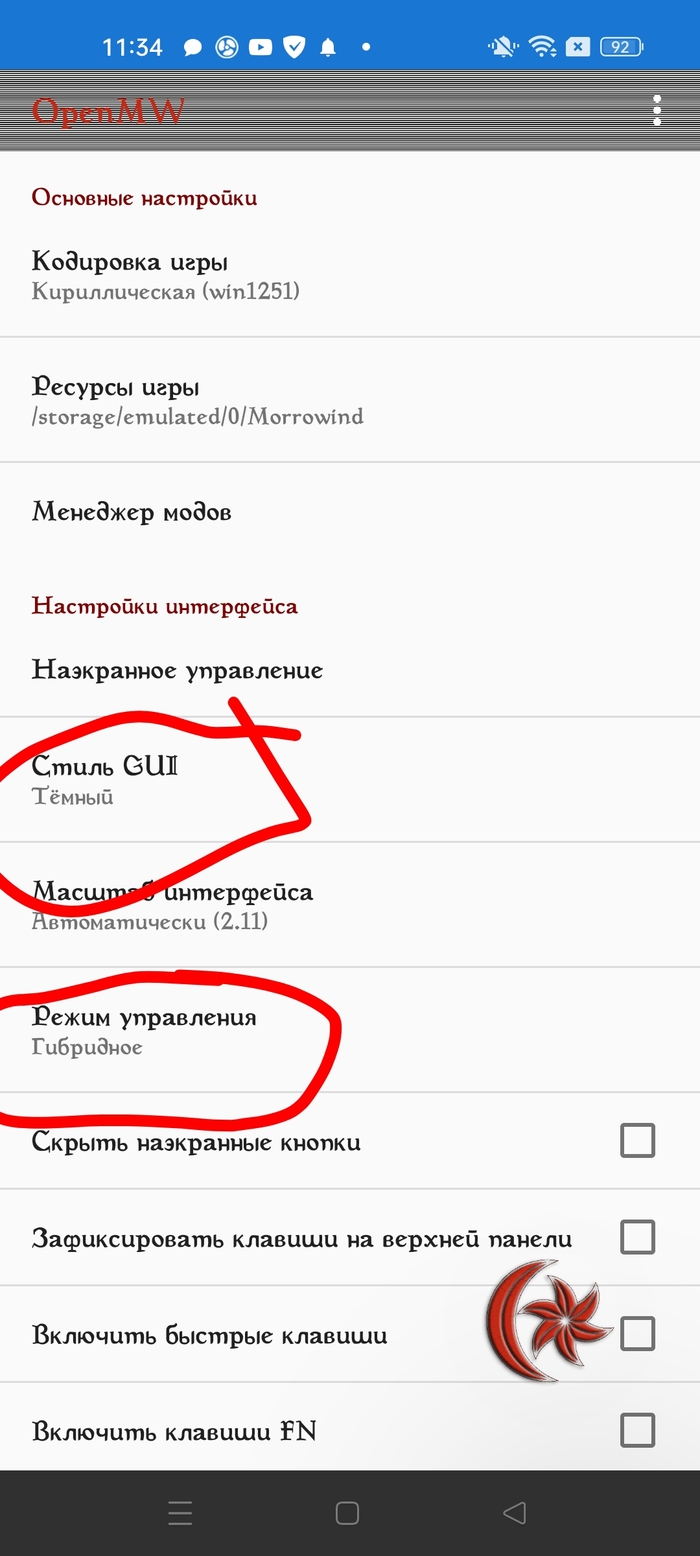The height and width of the screenshot is (1556, 700).
Task: Check Зафиксировать клавиши на верхней панели
Action: (x=637, y=1238)
